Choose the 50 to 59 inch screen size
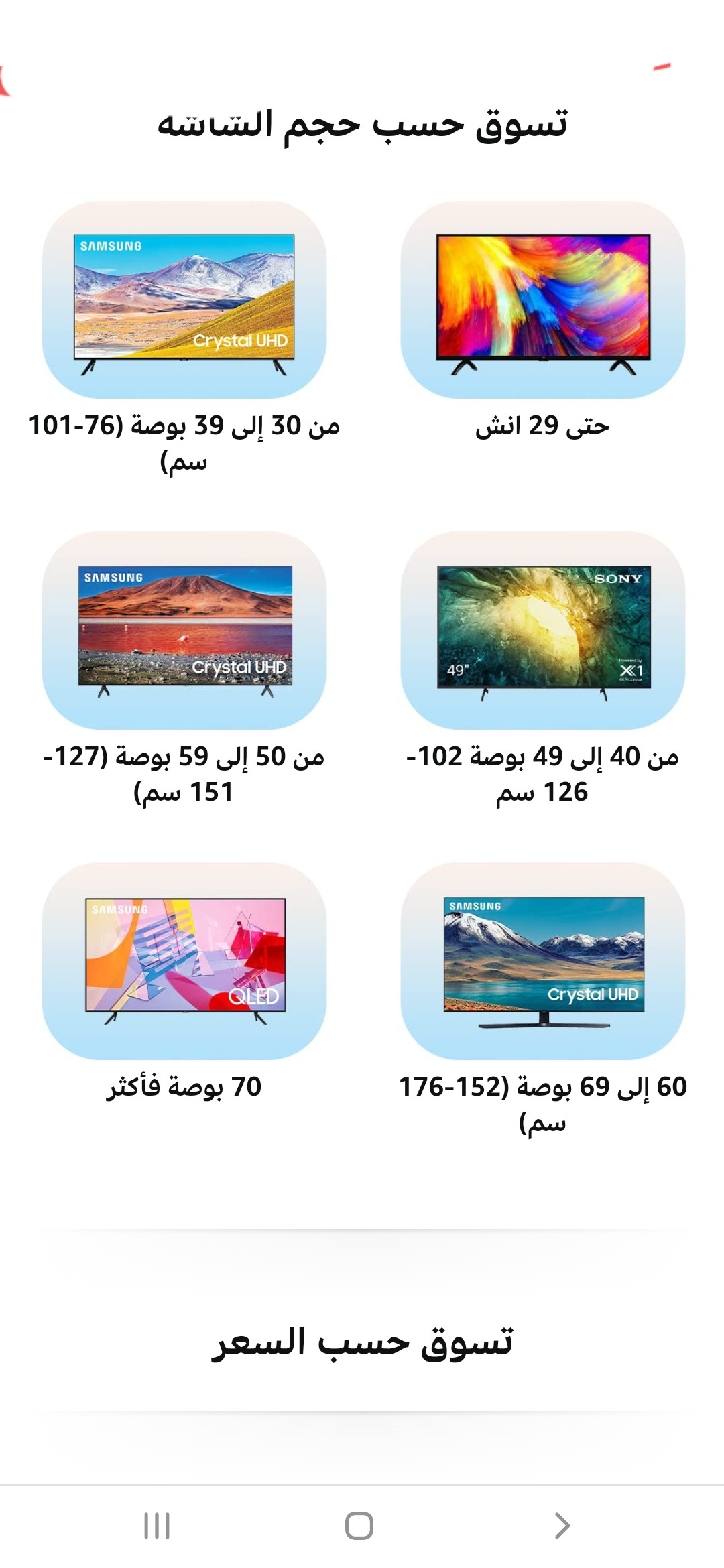 [184, 630]
